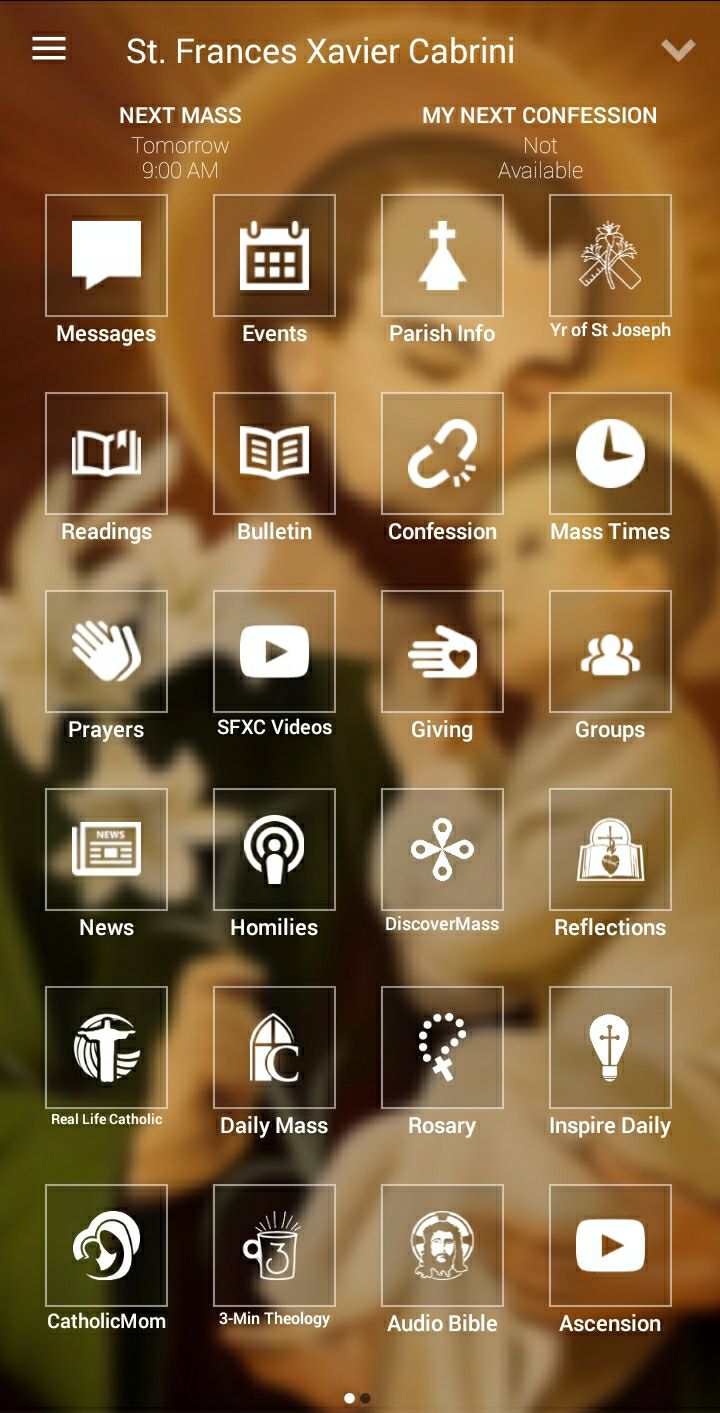Select the Events calendar icon

(x=274, y=255)
